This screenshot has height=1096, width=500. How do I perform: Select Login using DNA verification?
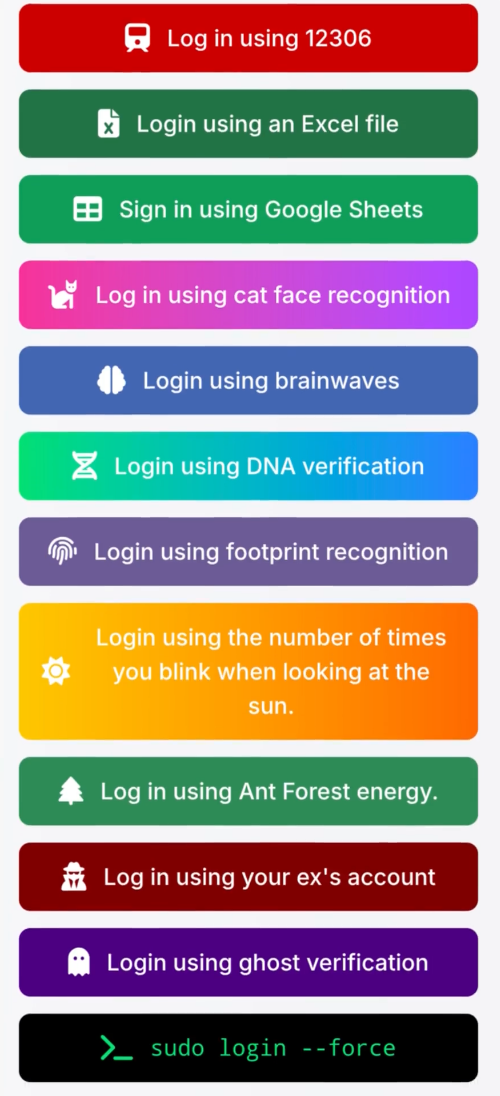(248, 466)
